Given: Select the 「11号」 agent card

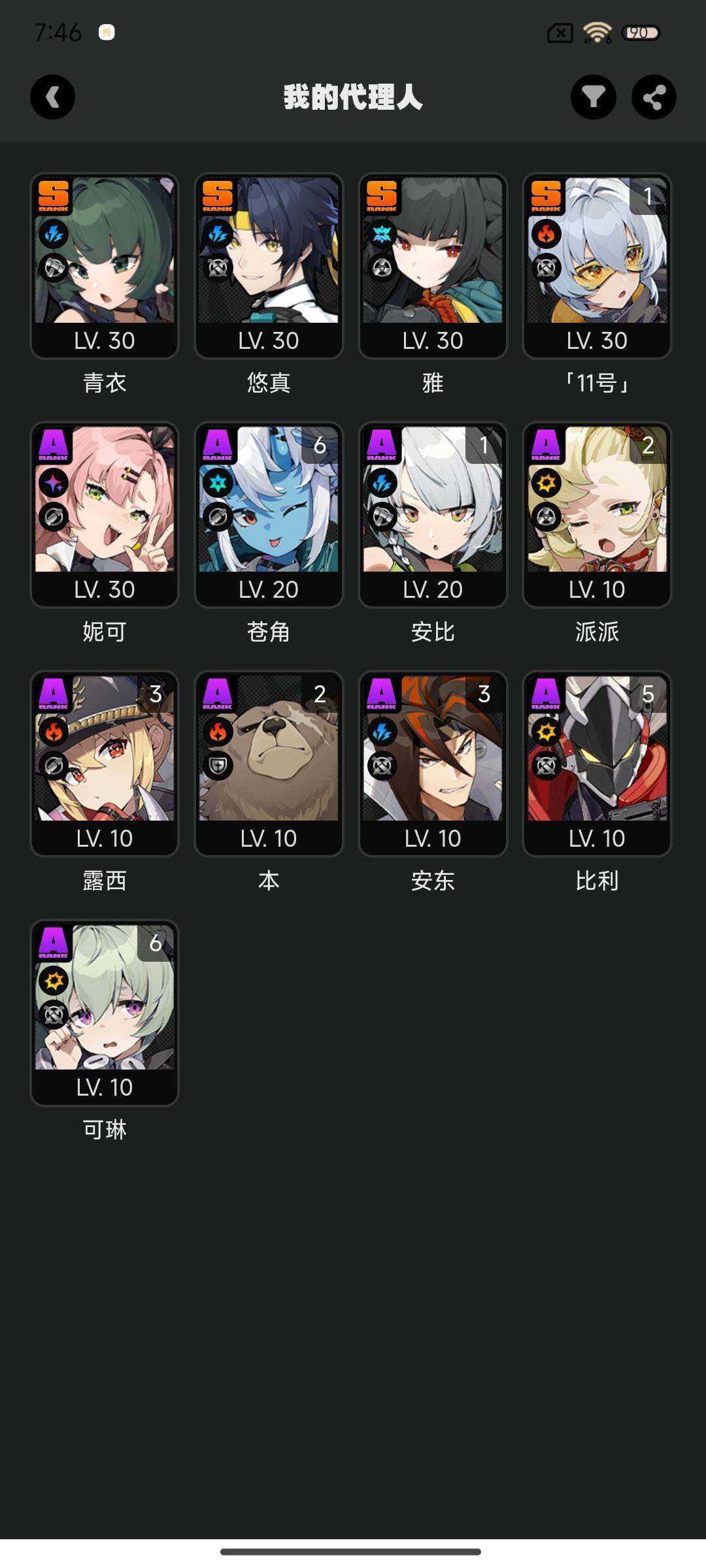Looking at the screenshot, I should click(x=597, y=265).
